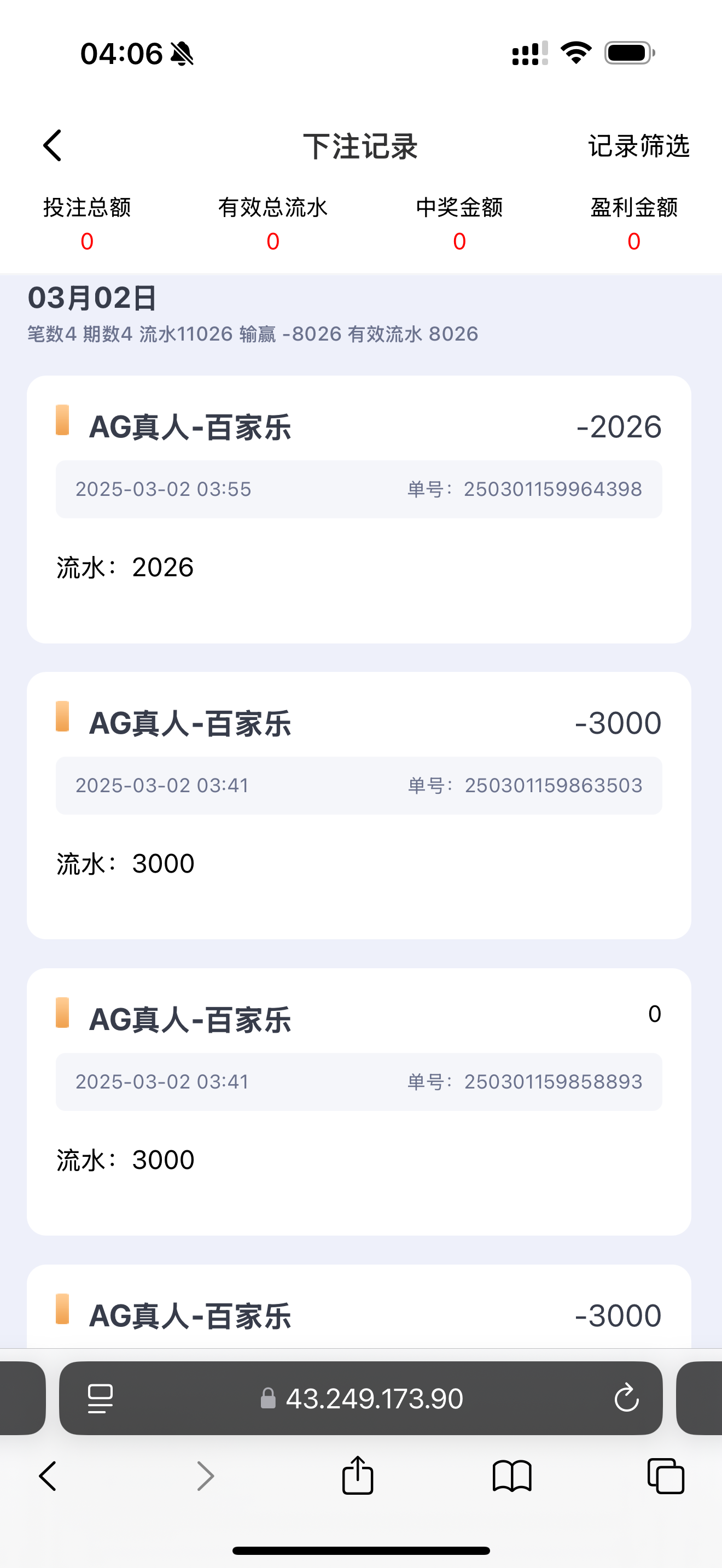Image resolution: width=722 pixels, height=1568 pixels.
Task: Open bet record with order 250301159964398
Action: tap(359, 509)
